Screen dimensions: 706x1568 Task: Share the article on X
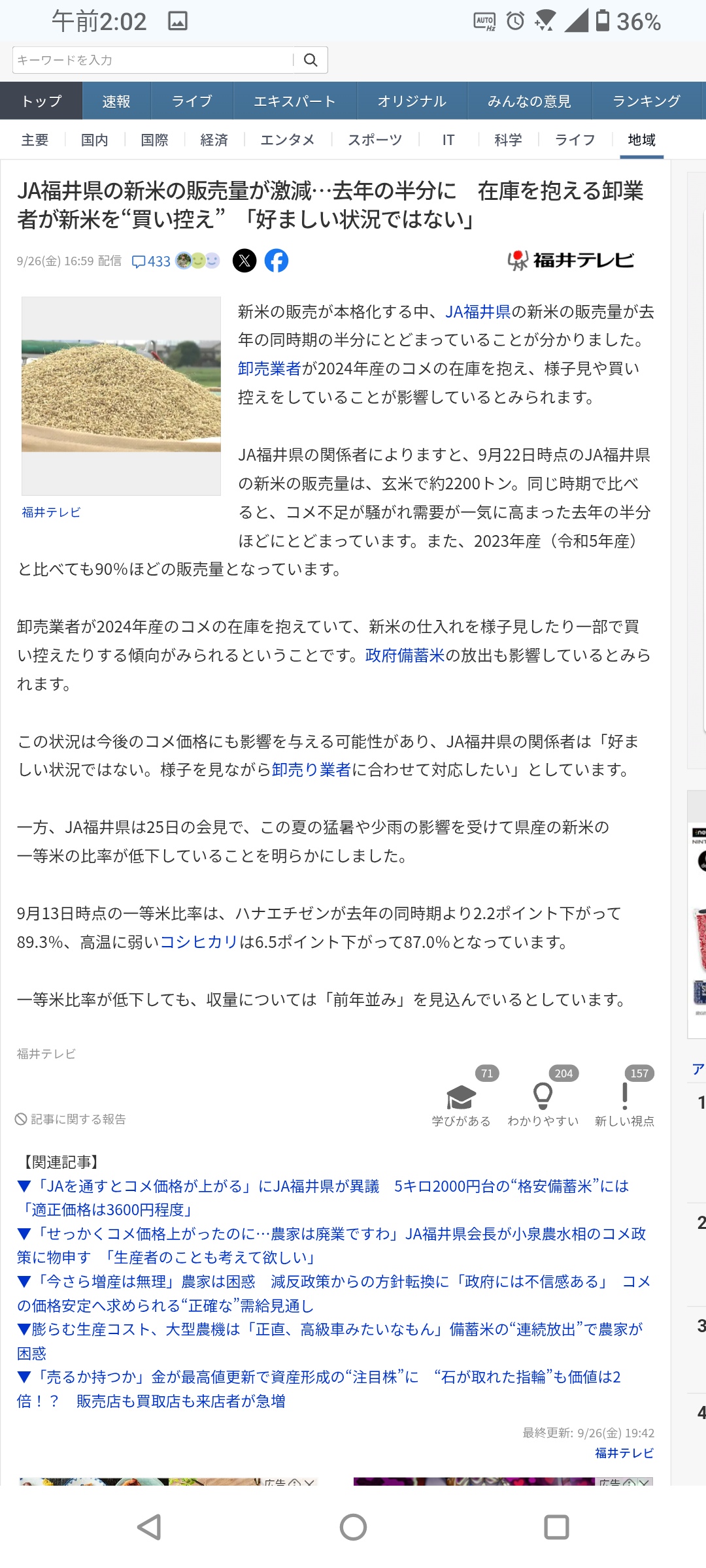[244, 261]
